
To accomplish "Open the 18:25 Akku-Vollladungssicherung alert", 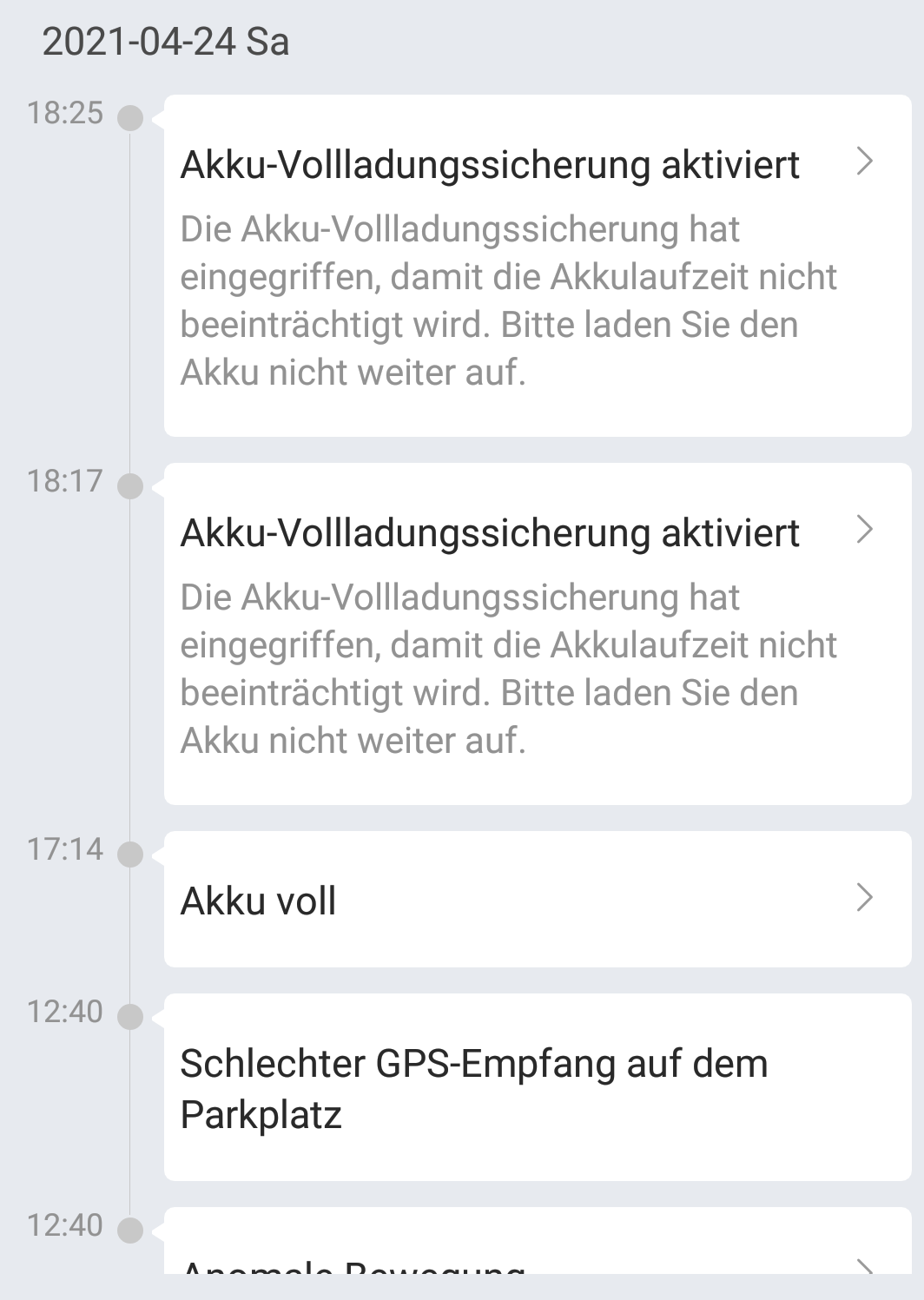I will point(537,265).
